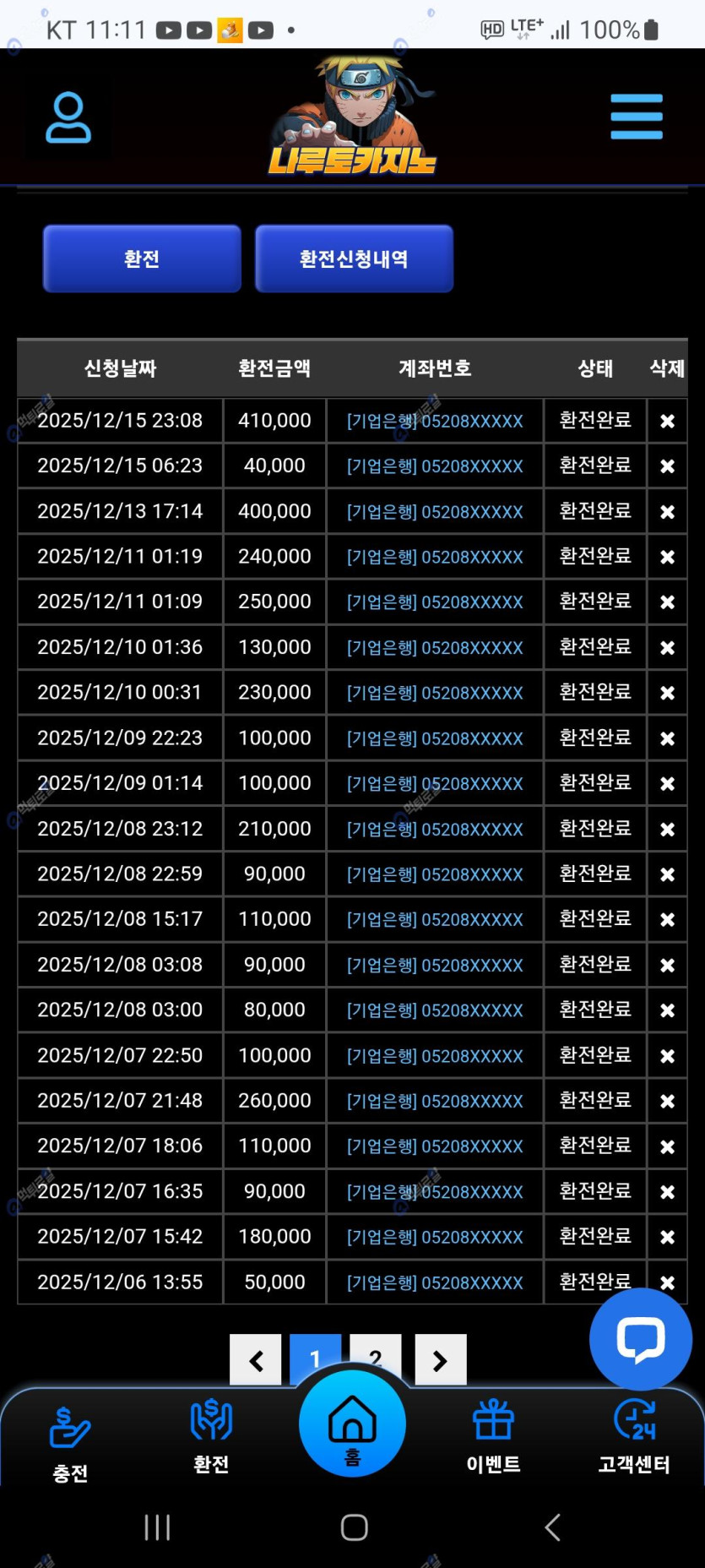Tap the 환전 button above the table
This screenshot has width=705, height=1568.
pyautogui.click(x=142, y=259)
